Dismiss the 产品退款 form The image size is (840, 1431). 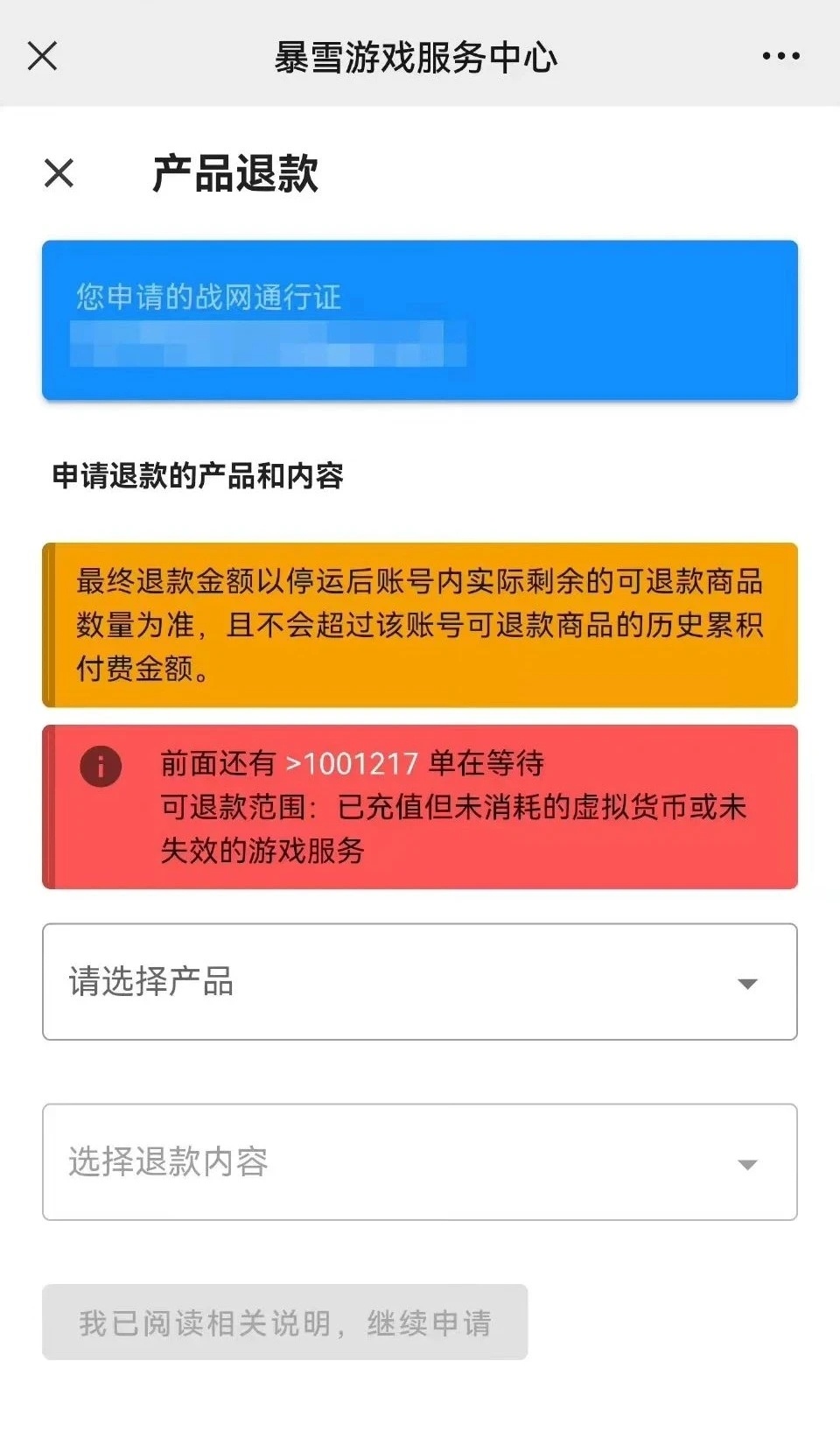(59, 173)
